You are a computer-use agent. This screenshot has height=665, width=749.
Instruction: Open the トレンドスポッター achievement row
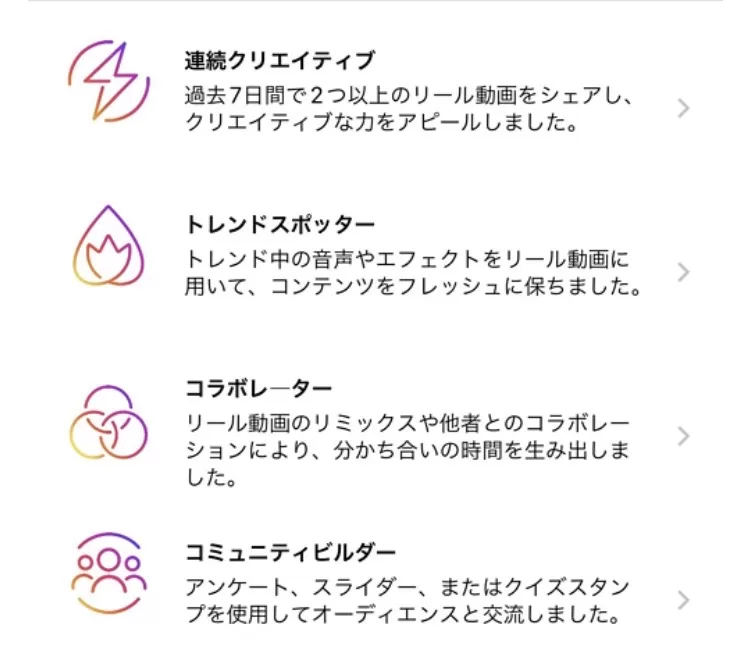400,258
